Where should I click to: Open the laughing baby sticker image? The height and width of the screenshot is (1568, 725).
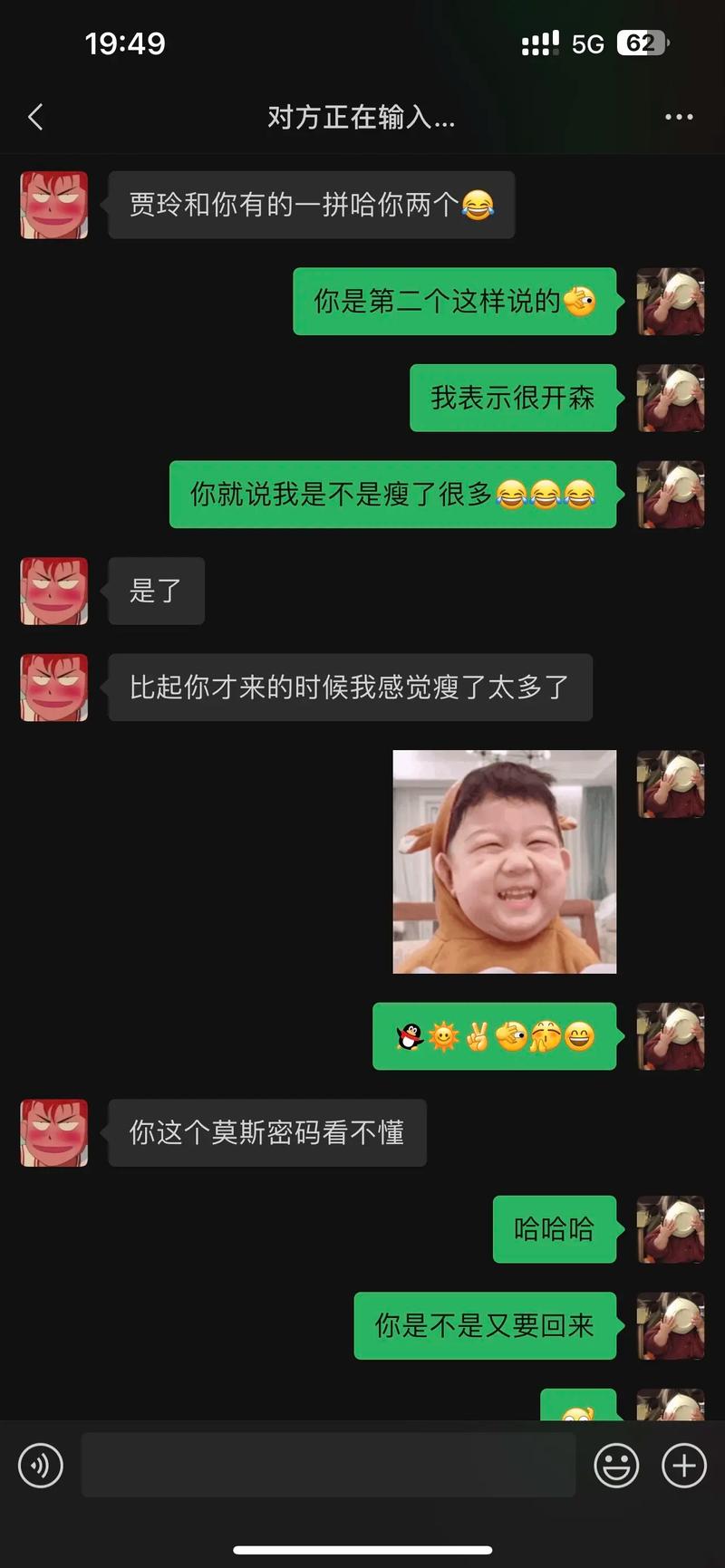coord(505,861)
